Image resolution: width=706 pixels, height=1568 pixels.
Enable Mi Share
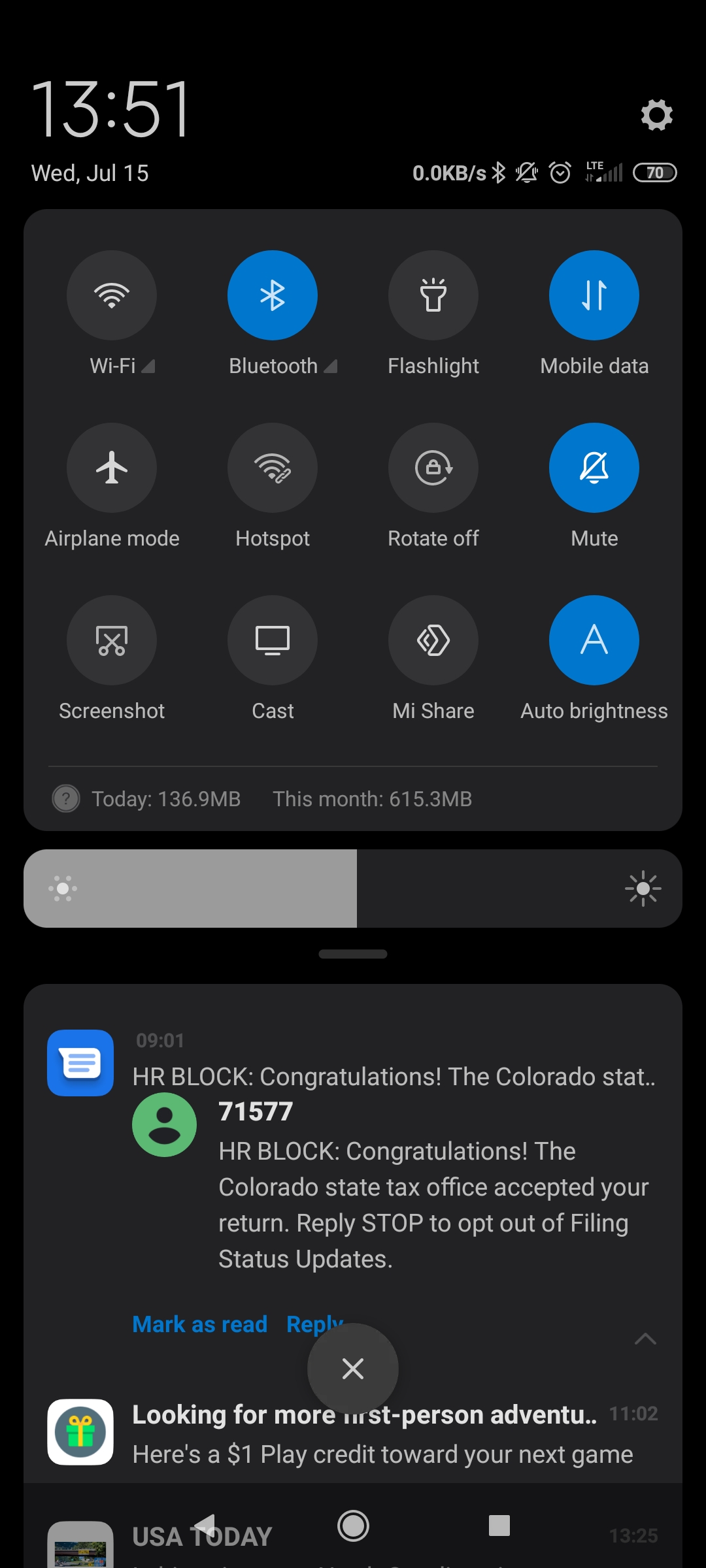tap(433, 640)
